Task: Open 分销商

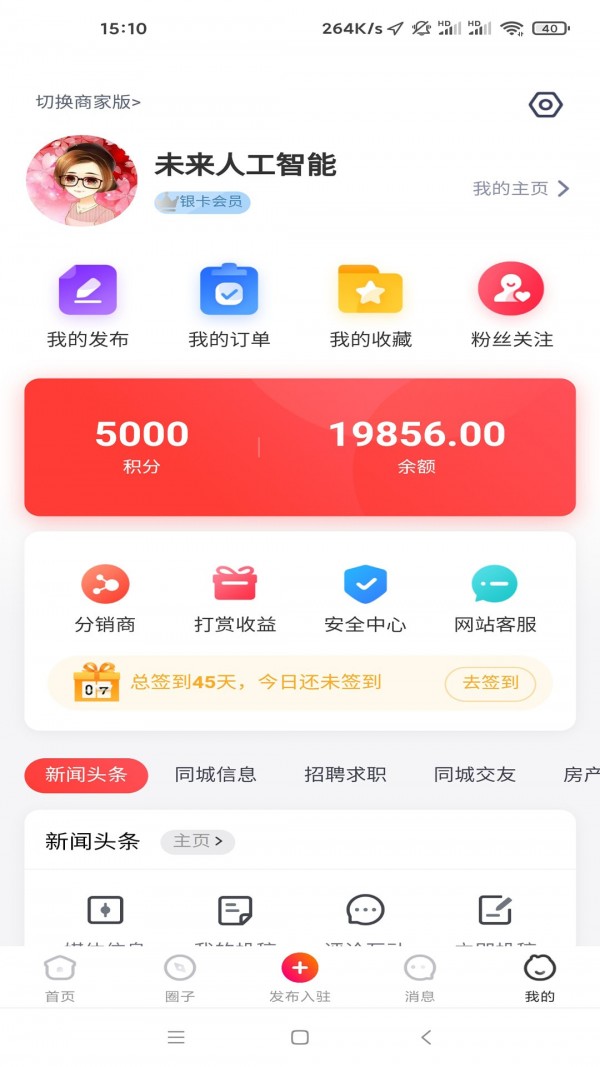Action: point(105,598)
